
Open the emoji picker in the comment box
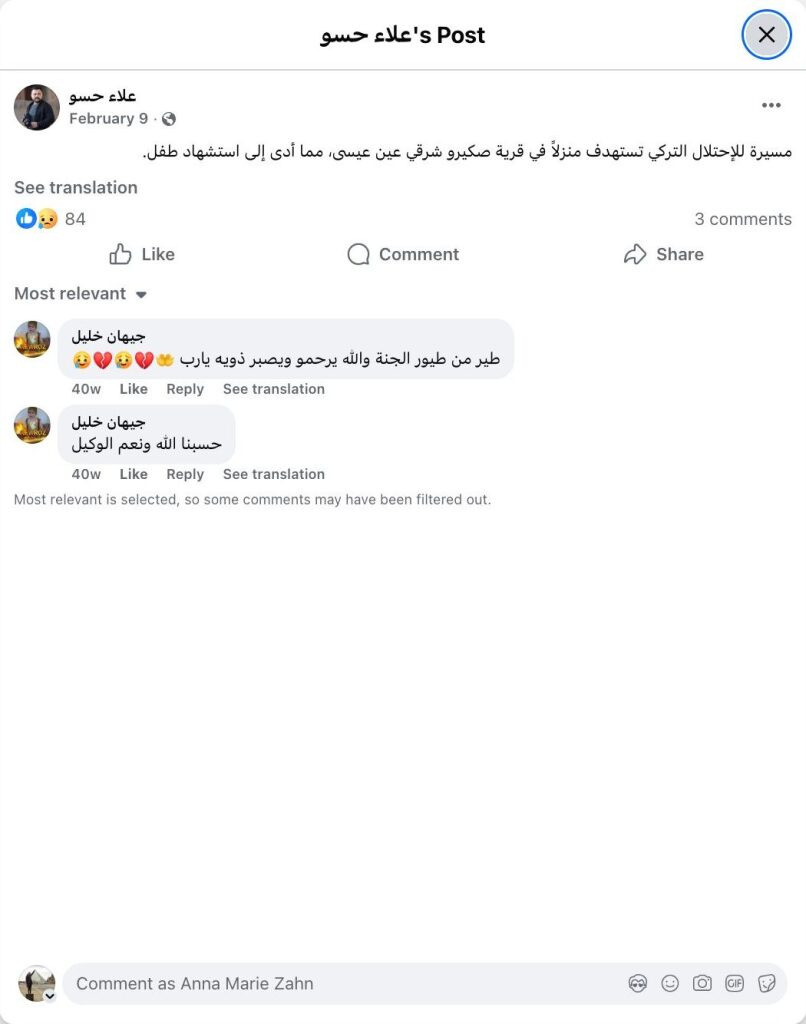point(670,984)
